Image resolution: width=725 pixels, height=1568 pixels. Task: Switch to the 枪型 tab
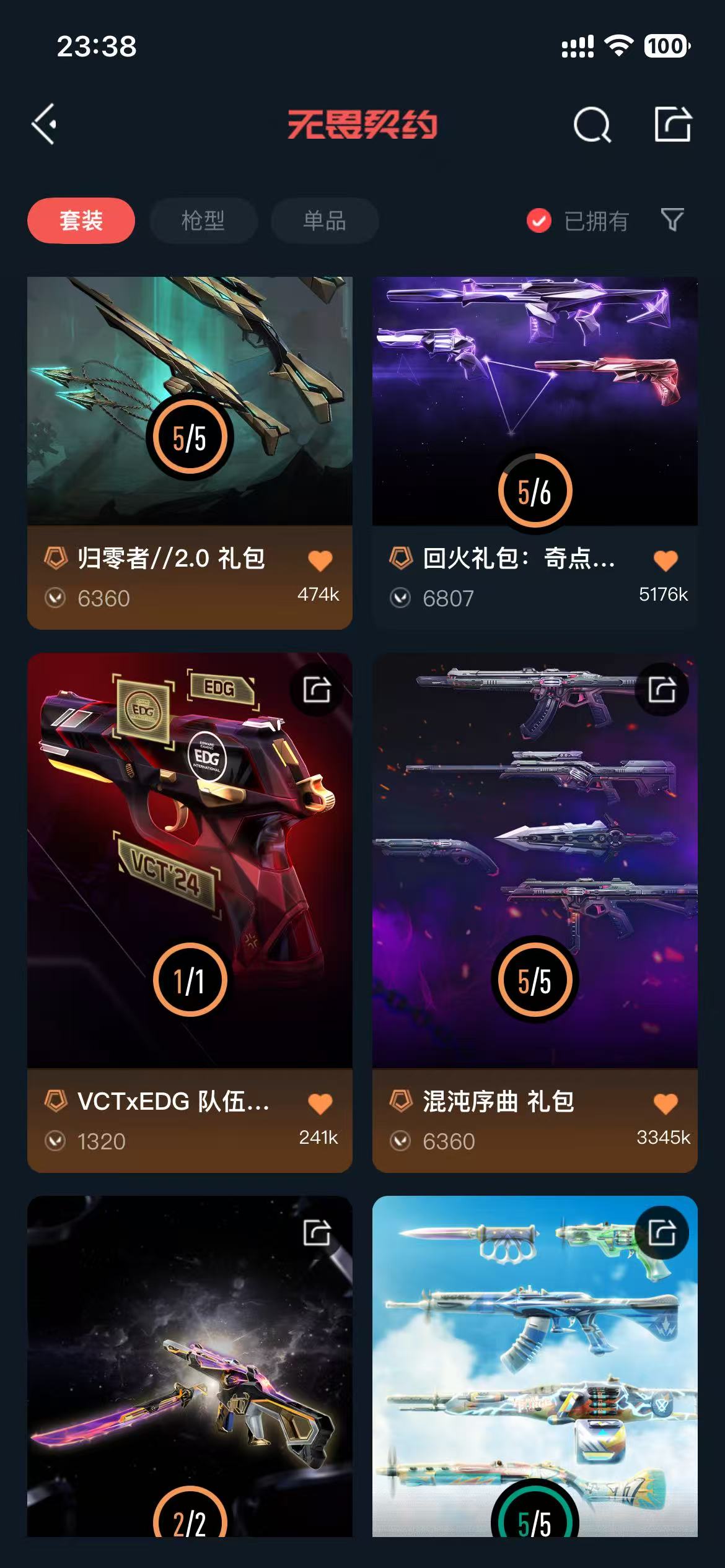(203, 220)
